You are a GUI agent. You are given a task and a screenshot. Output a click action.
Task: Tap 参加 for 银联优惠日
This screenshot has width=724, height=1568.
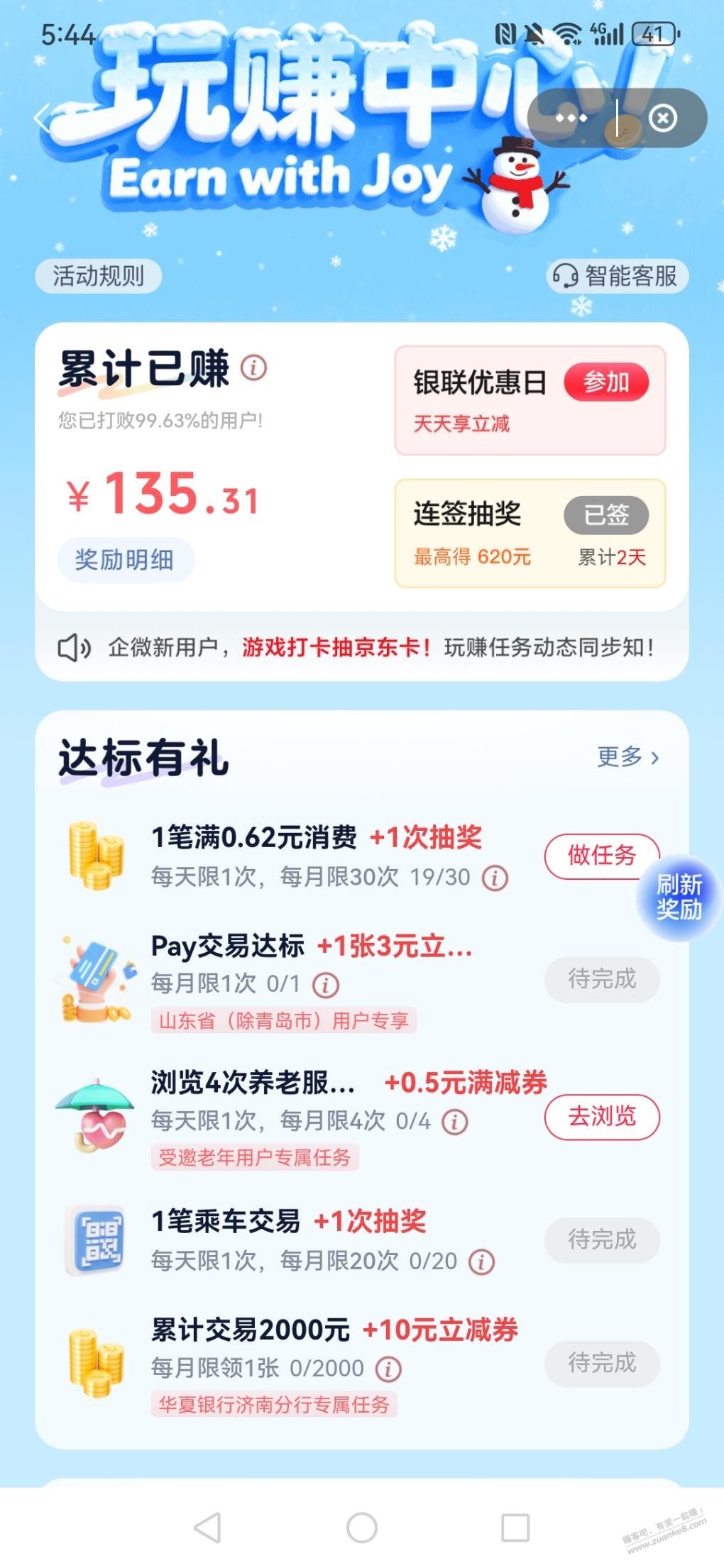coord(605,382)
